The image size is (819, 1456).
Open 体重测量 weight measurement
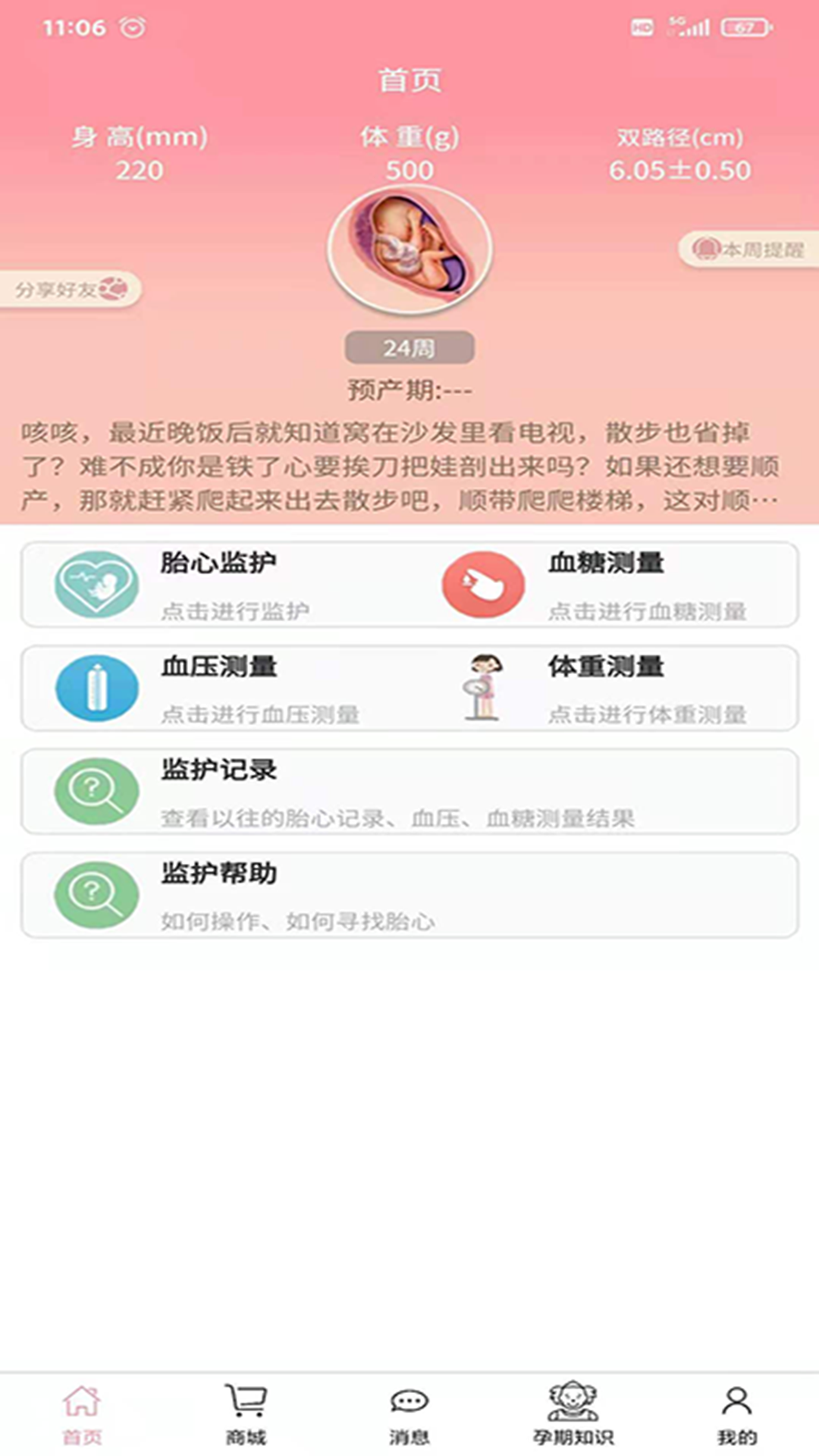[x=607, y=689]
